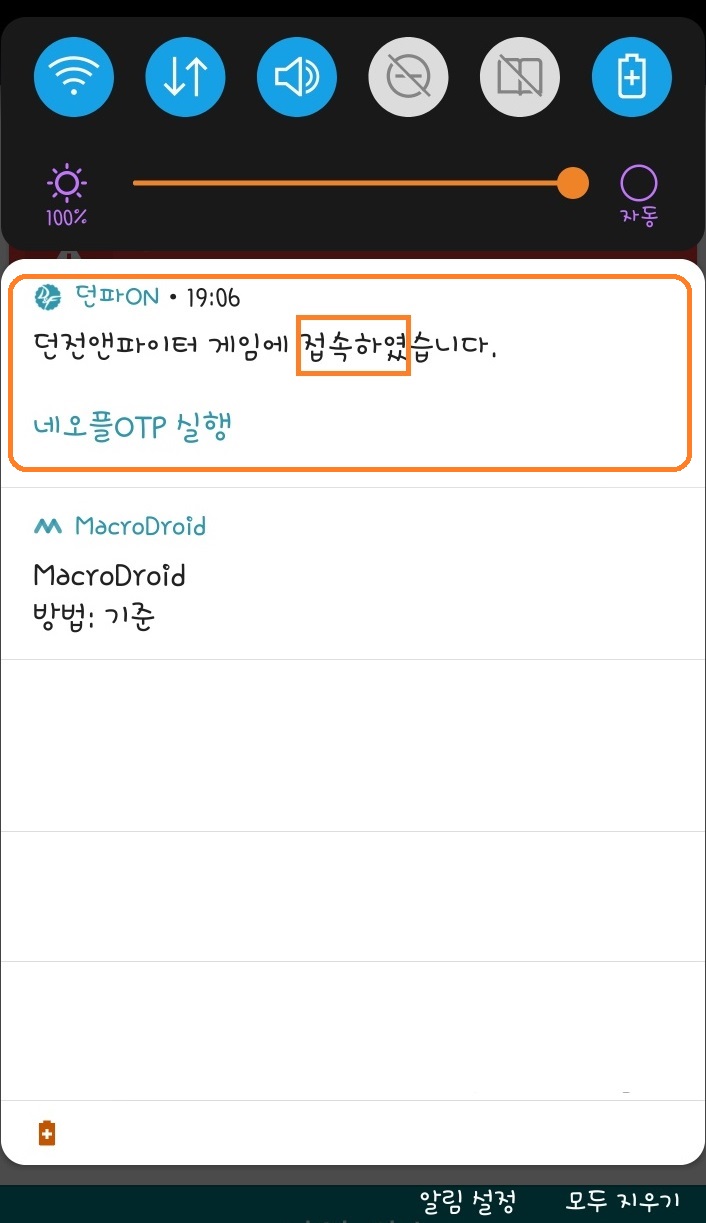Turn on auto brightness (자동)
The height and width of the screenshot is (1223, 706).
(638, 194)
